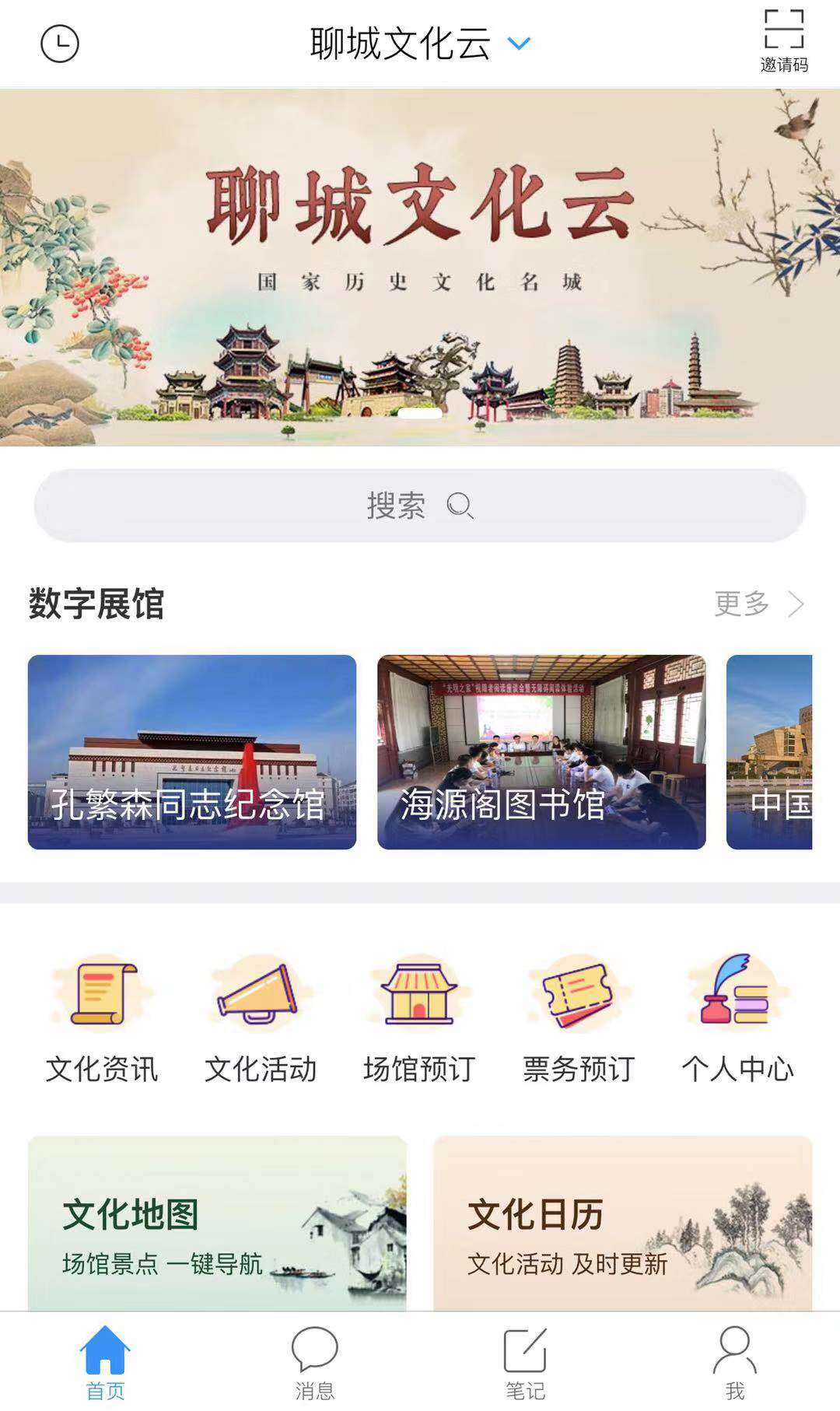Select 场馆预订
This screenshot has height=1411, width=840.
coord(419,1020)
